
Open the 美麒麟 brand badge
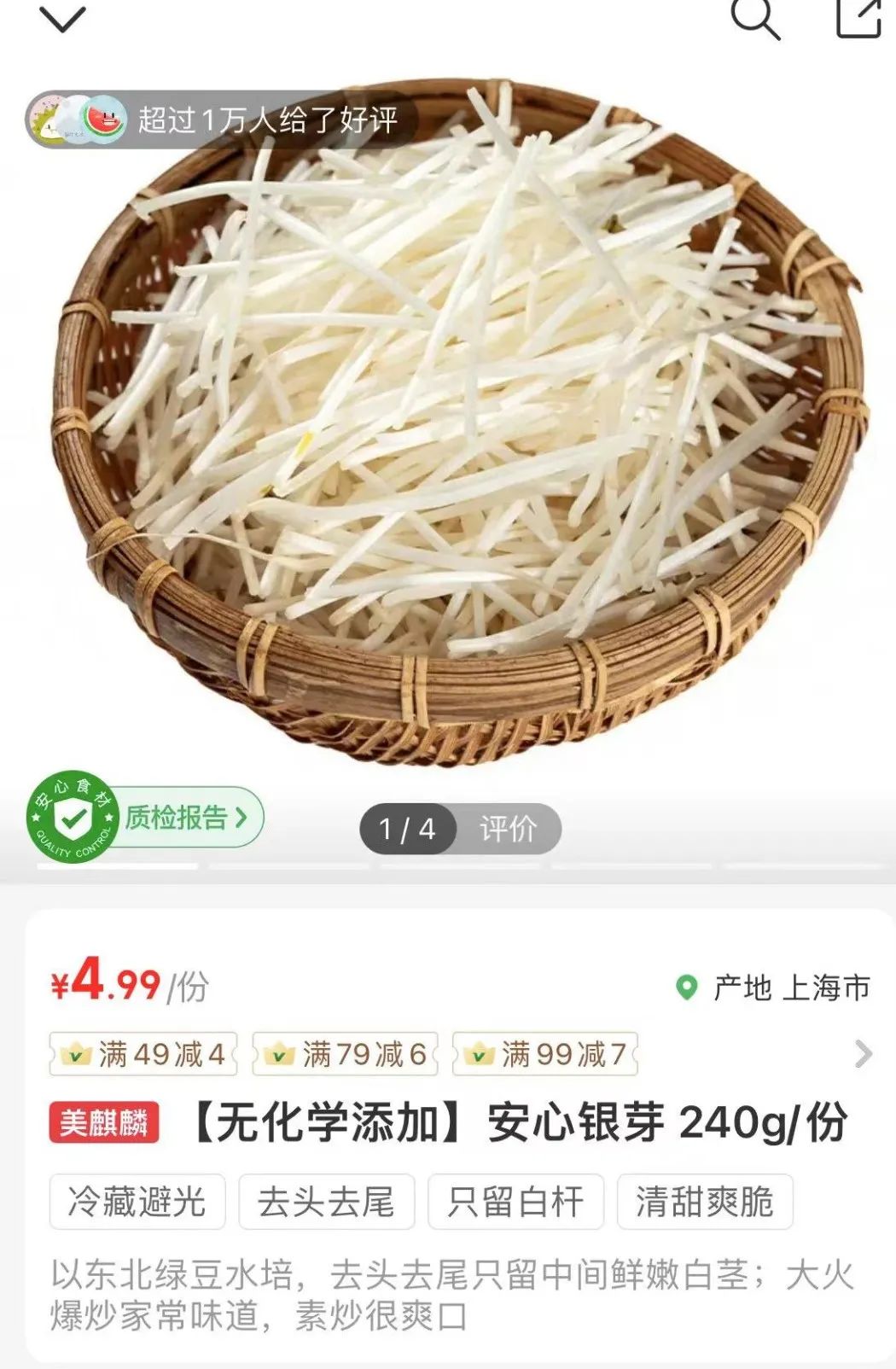[106, 1125]
